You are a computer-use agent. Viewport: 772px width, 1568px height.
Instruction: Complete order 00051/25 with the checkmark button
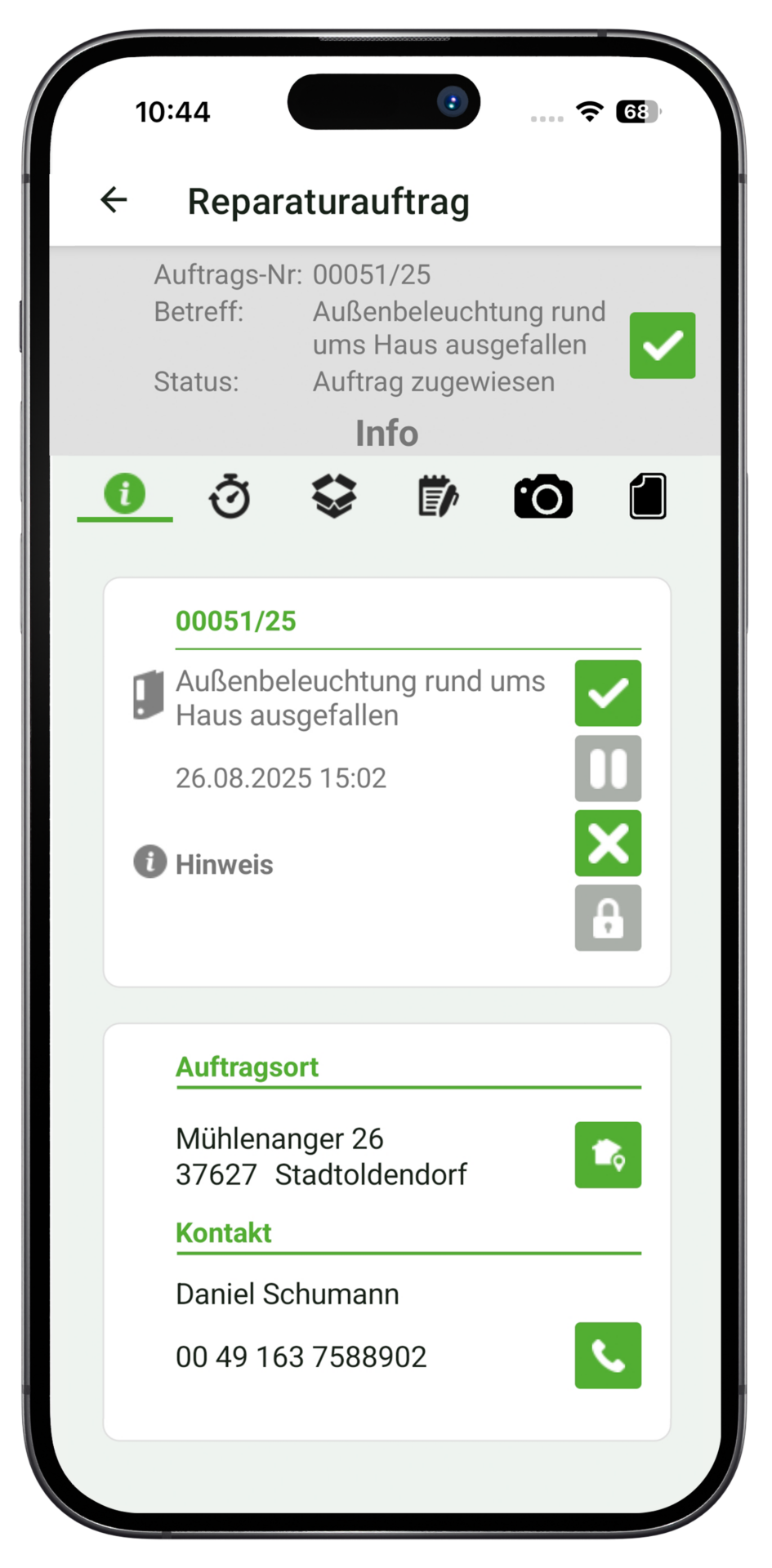click(x=608, y=693)
